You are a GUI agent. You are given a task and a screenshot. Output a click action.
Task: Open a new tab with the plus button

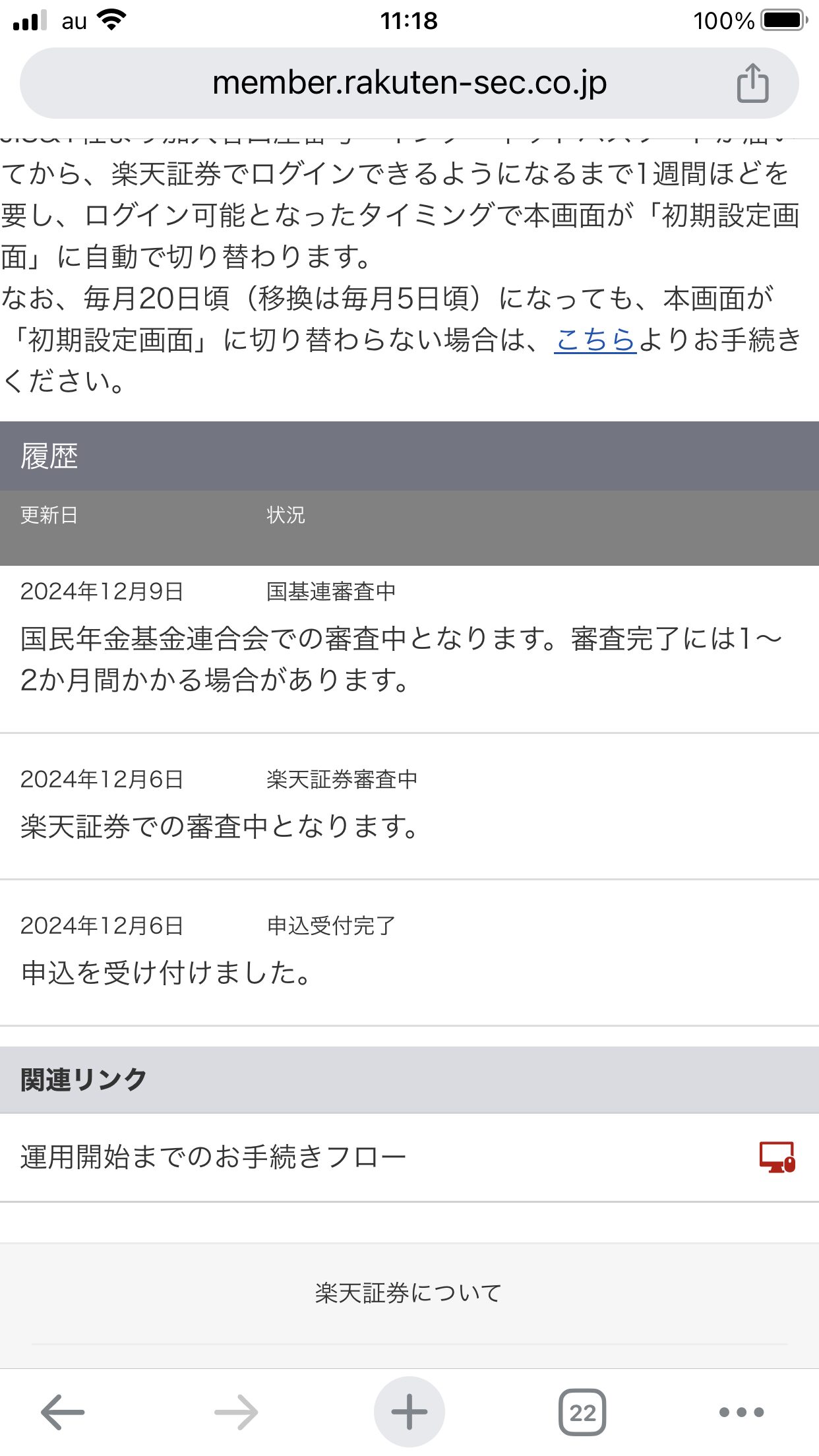(x=409, y=1412)
